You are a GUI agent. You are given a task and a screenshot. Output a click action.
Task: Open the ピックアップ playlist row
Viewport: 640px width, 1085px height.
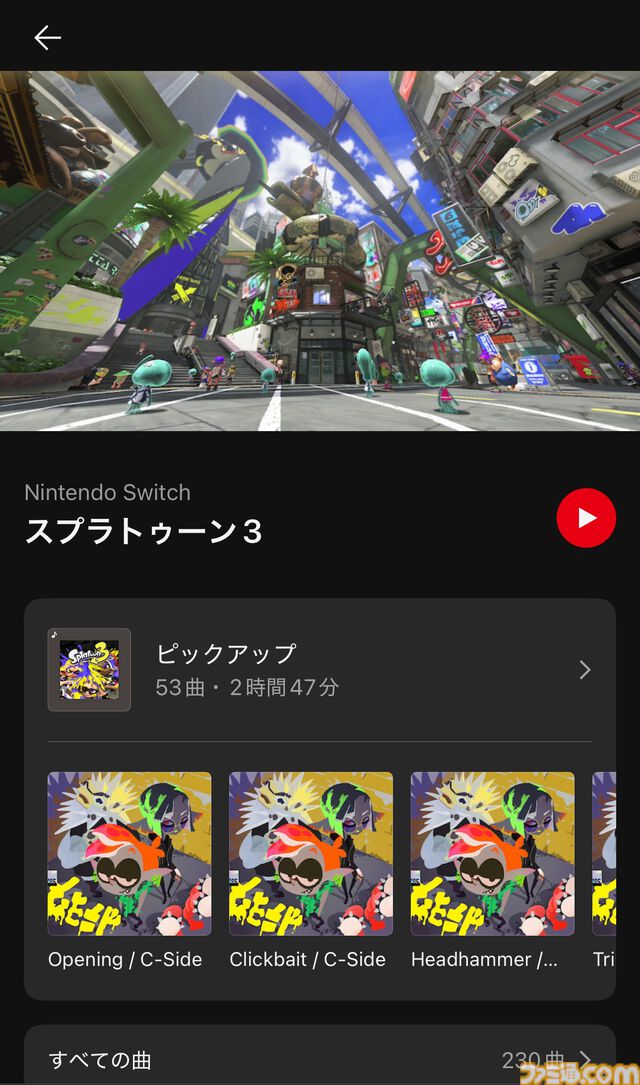(320, 670)
